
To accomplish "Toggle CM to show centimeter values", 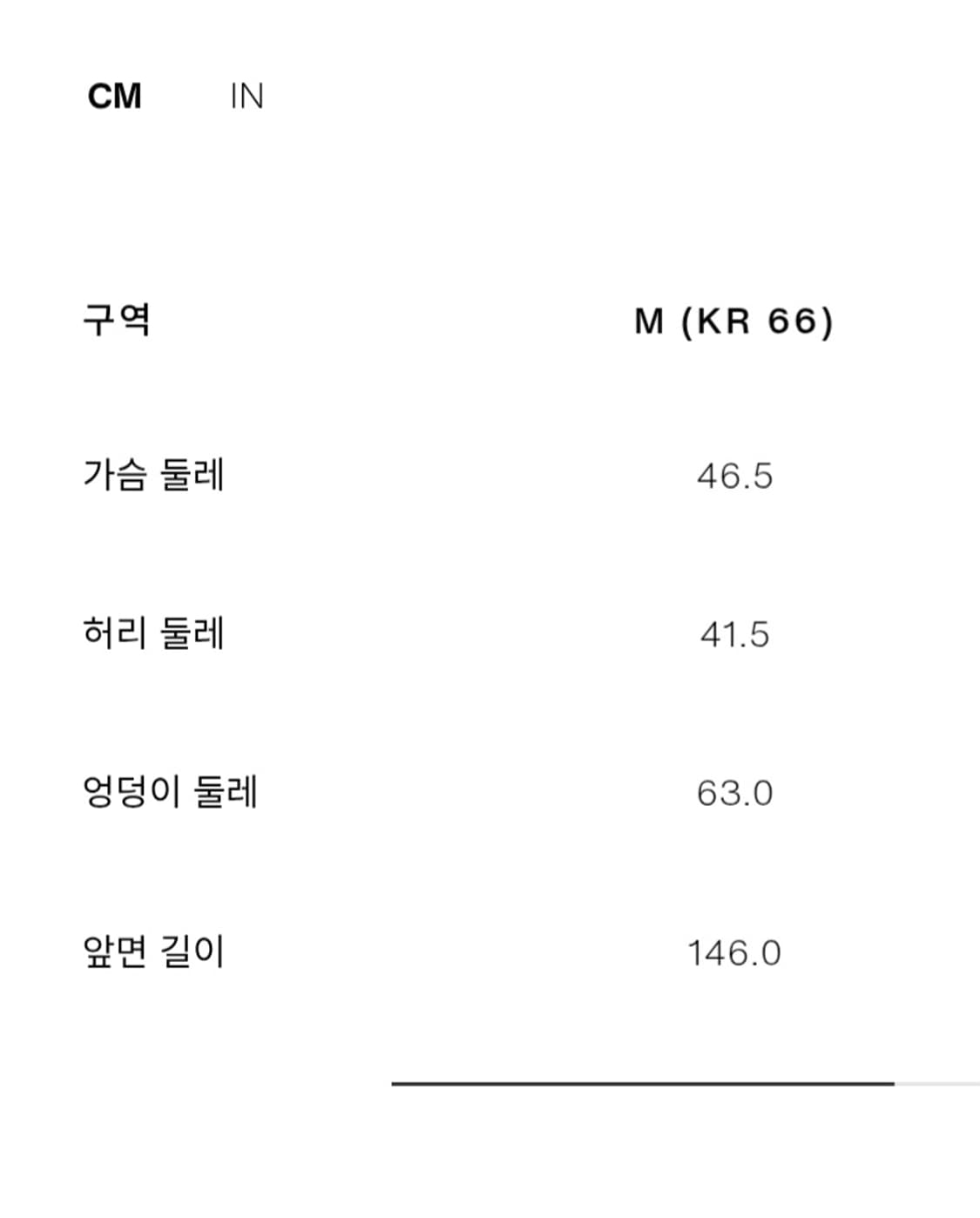I will [x=114, y=96].
